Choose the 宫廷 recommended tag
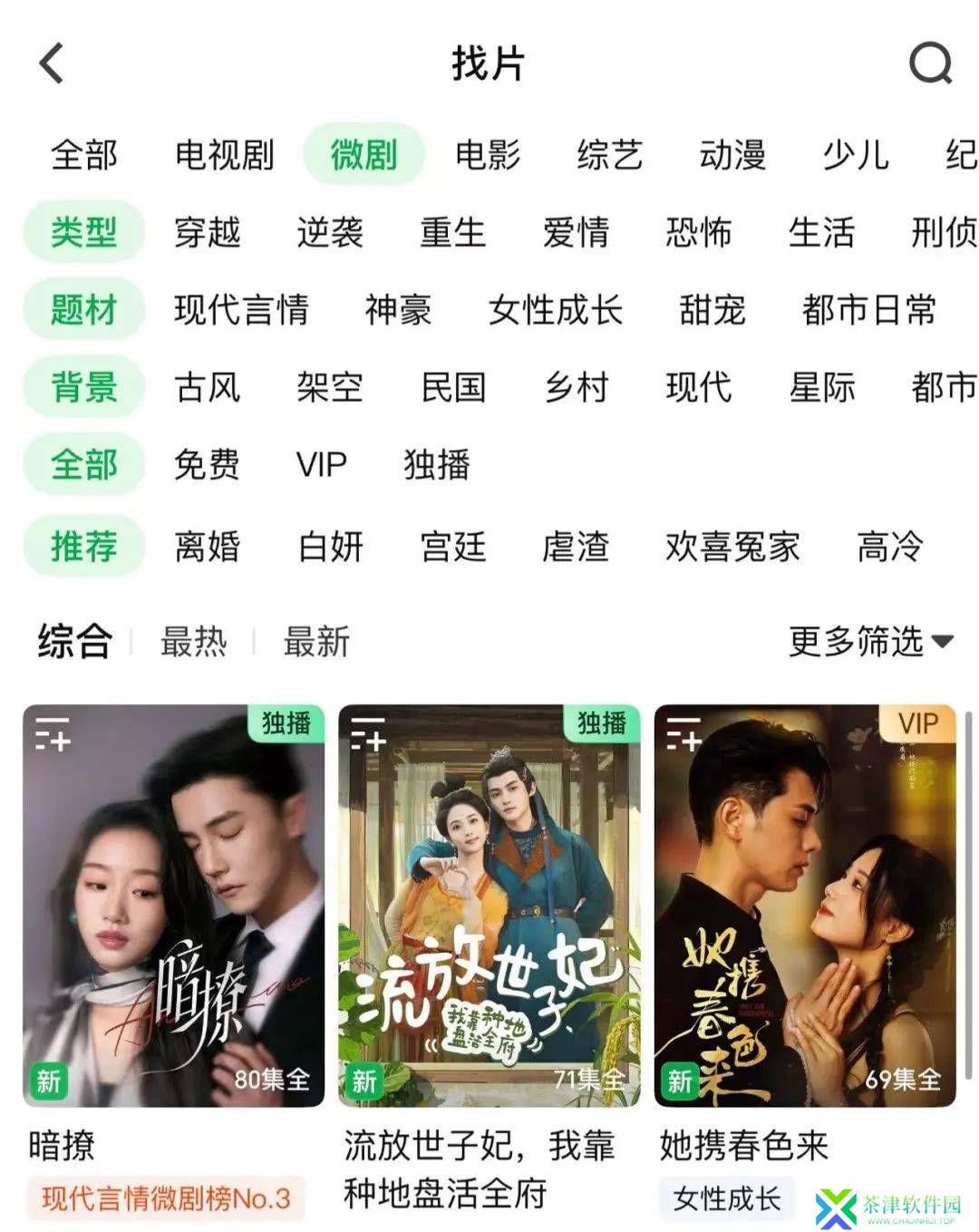 coord(452,547)
